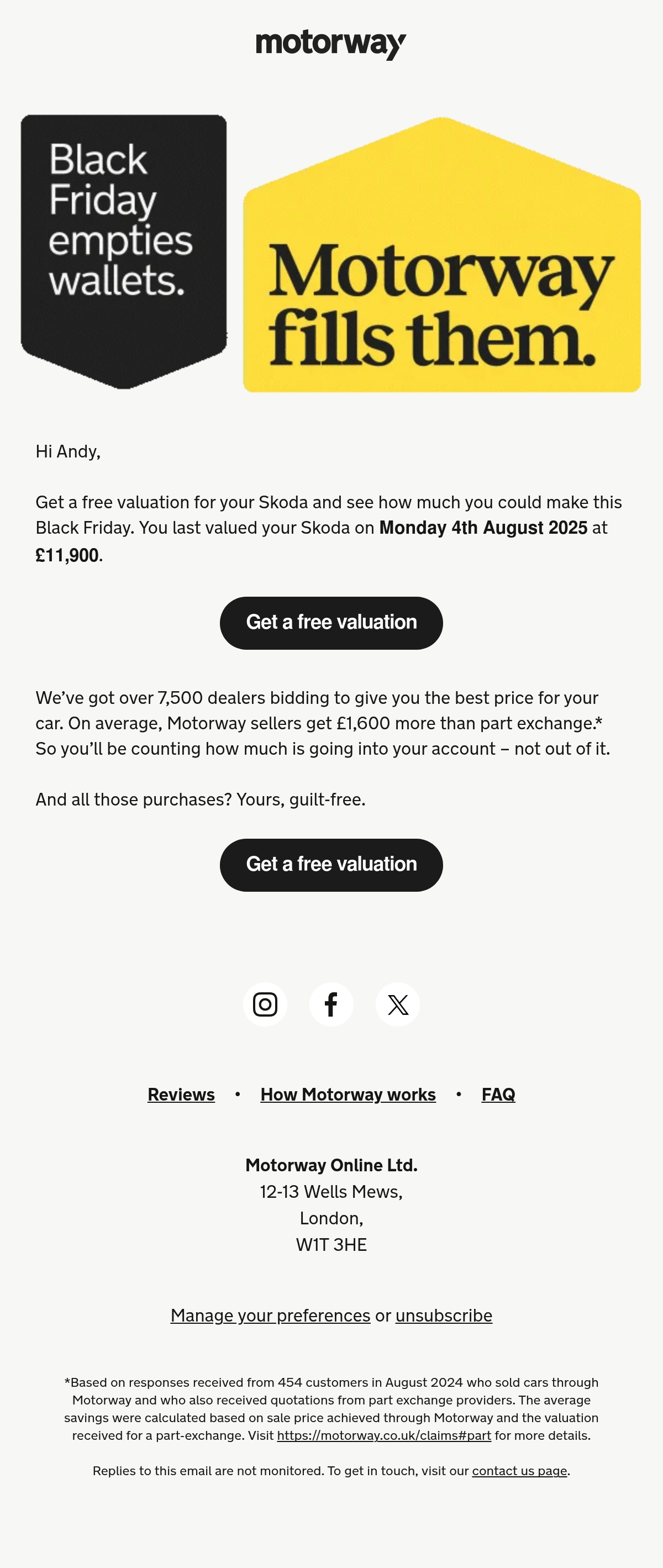Open How Motorway works link
This screenshot has height=1568, width=663.
pyautogui.click(x=348, y=1094)
